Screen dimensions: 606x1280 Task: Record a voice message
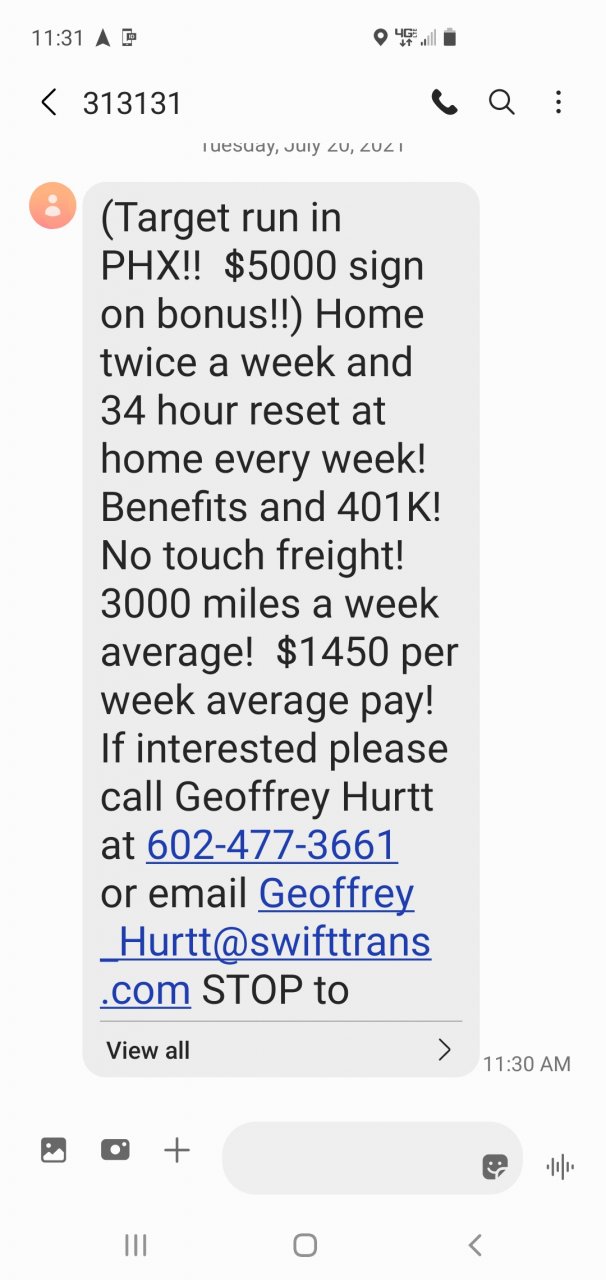560,1166
